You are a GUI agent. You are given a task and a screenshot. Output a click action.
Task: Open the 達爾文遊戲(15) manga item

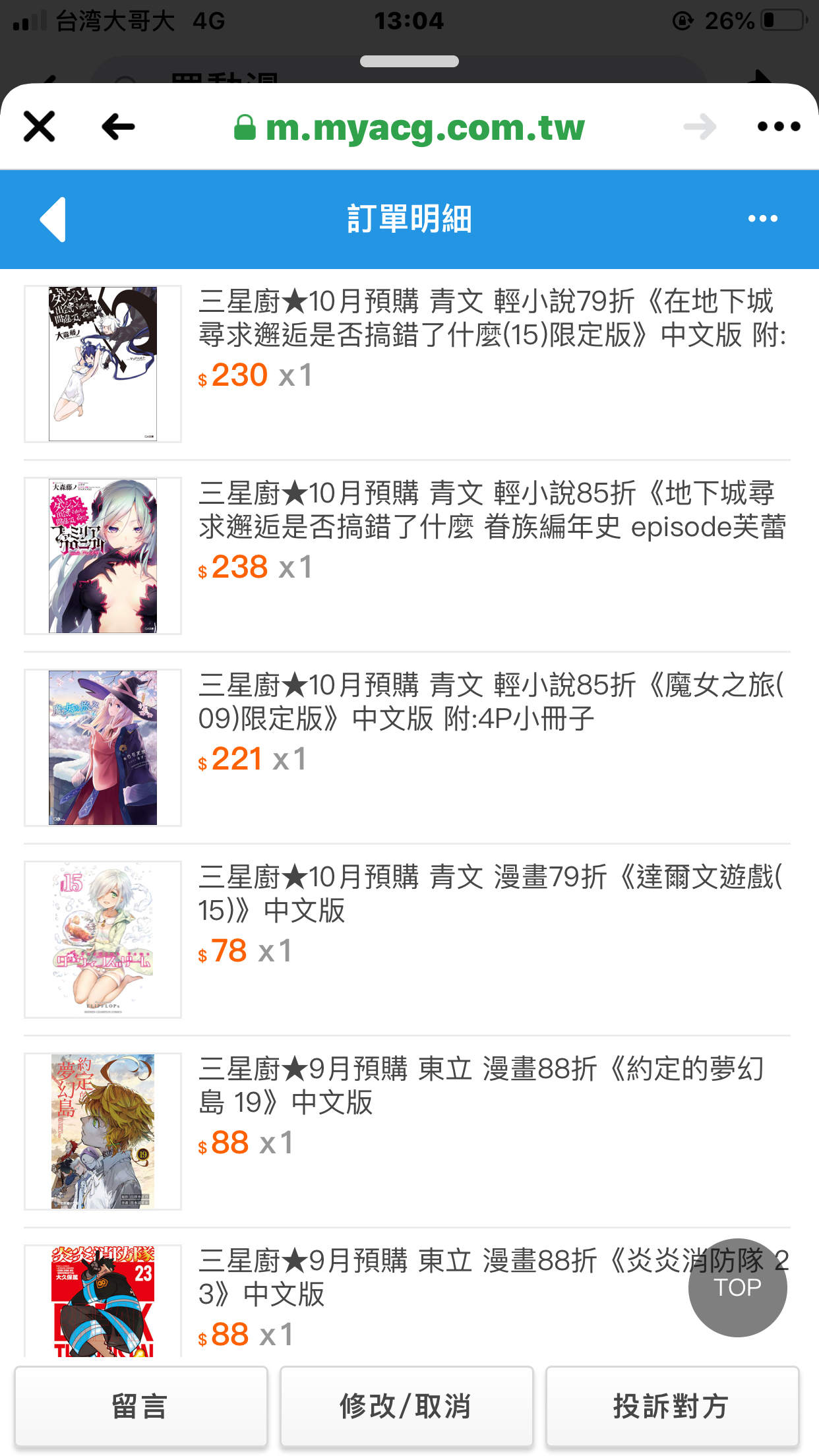tap(408, 940)
